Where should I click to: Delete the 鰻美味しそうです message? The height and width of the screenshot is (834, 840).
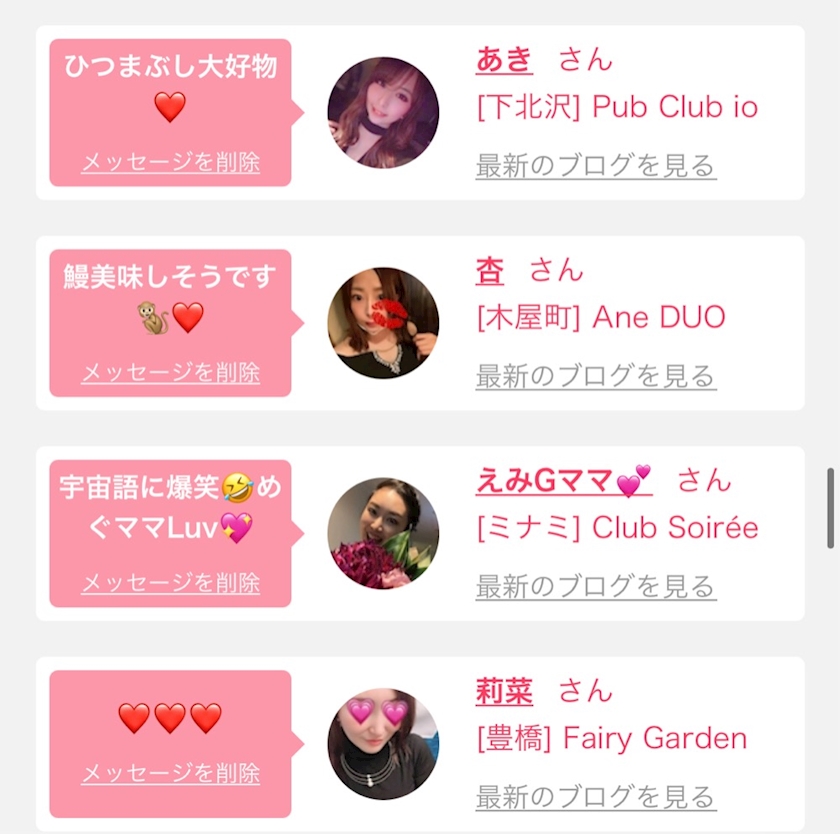pos(170,373)
